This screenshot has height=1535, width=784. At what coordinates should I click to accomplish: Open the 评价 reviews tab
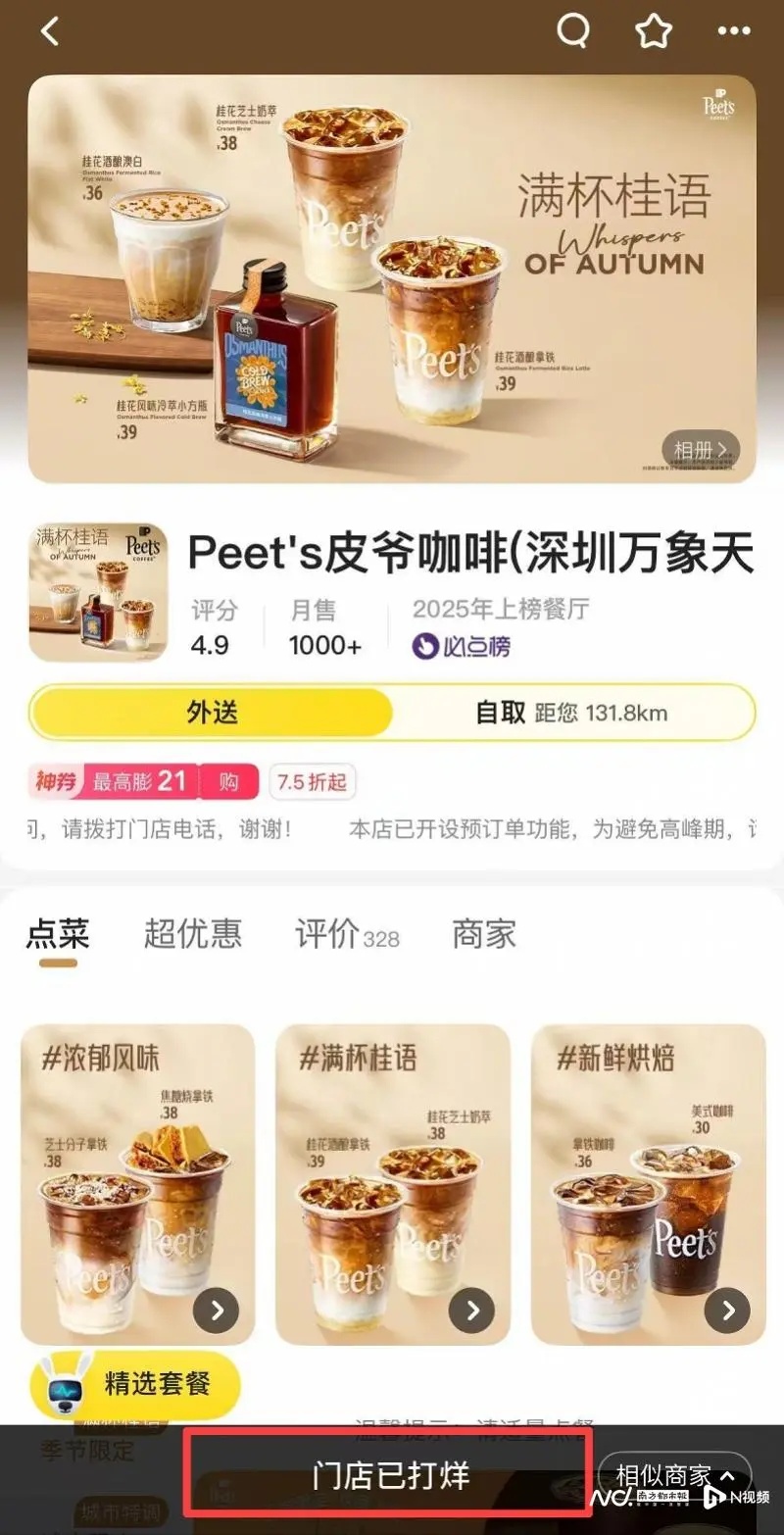click(x=346, y=935)
